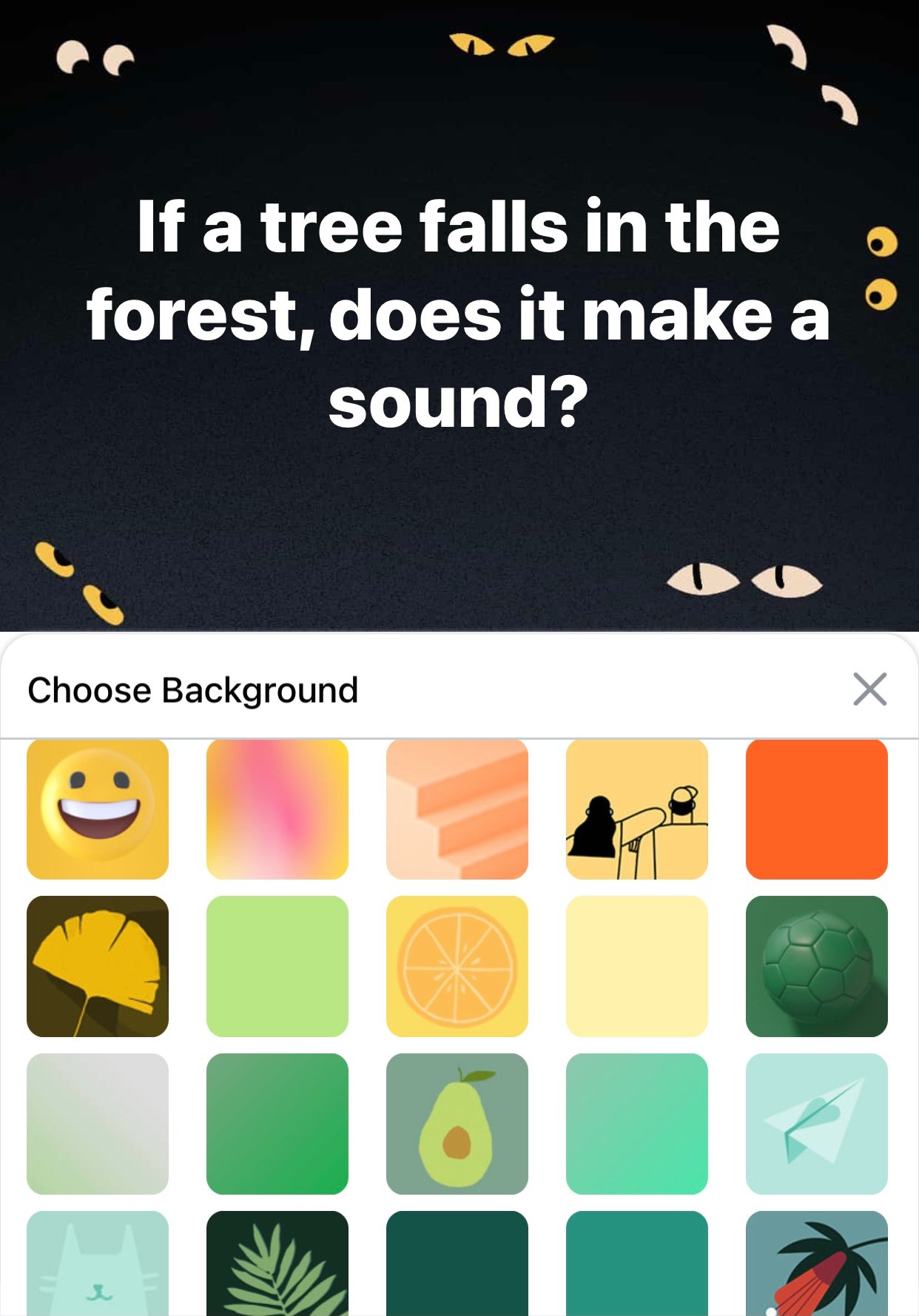Select the light green solid background
919x1316 pixels.
point(277,966)
